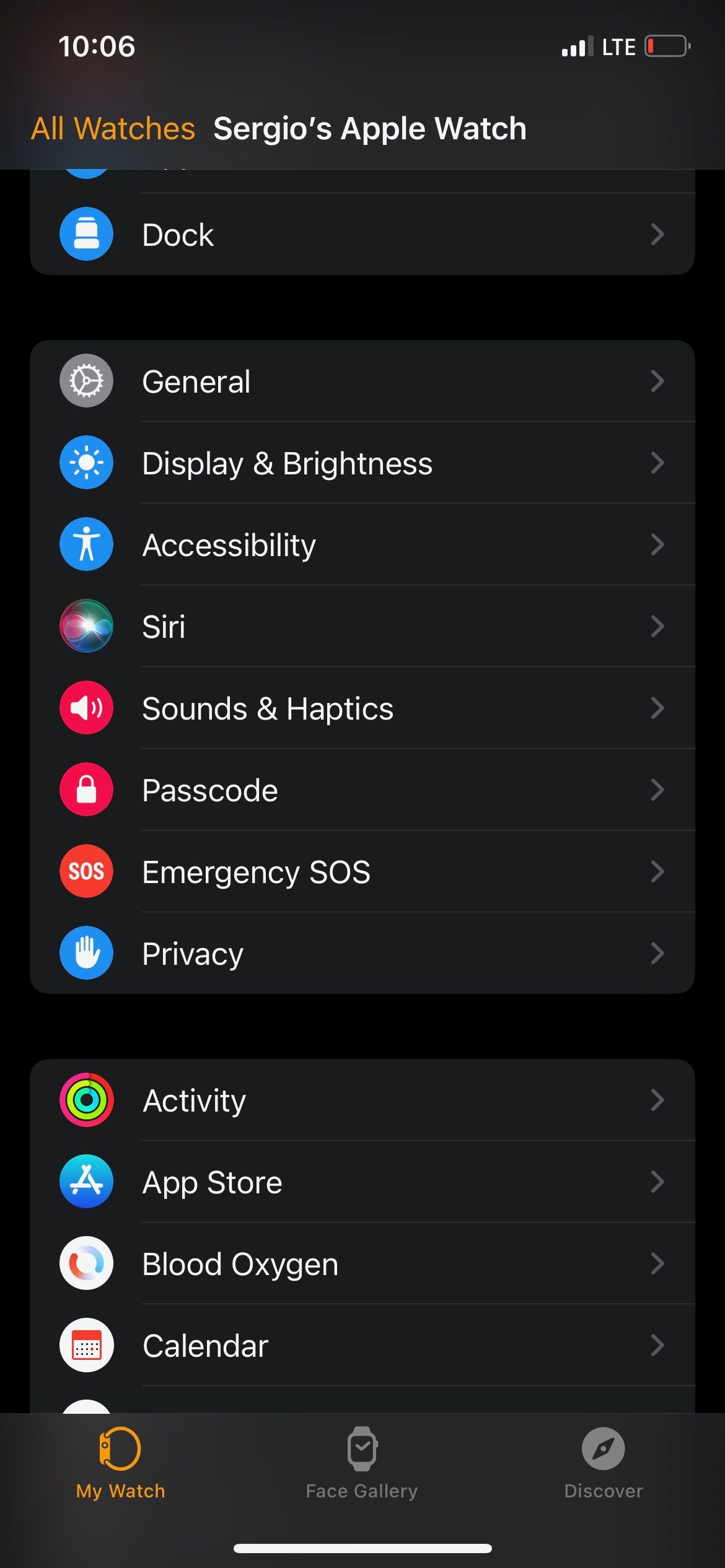Tap the App Store icon
Screen dimensions: 725x1568
(x=86, y=1182)
